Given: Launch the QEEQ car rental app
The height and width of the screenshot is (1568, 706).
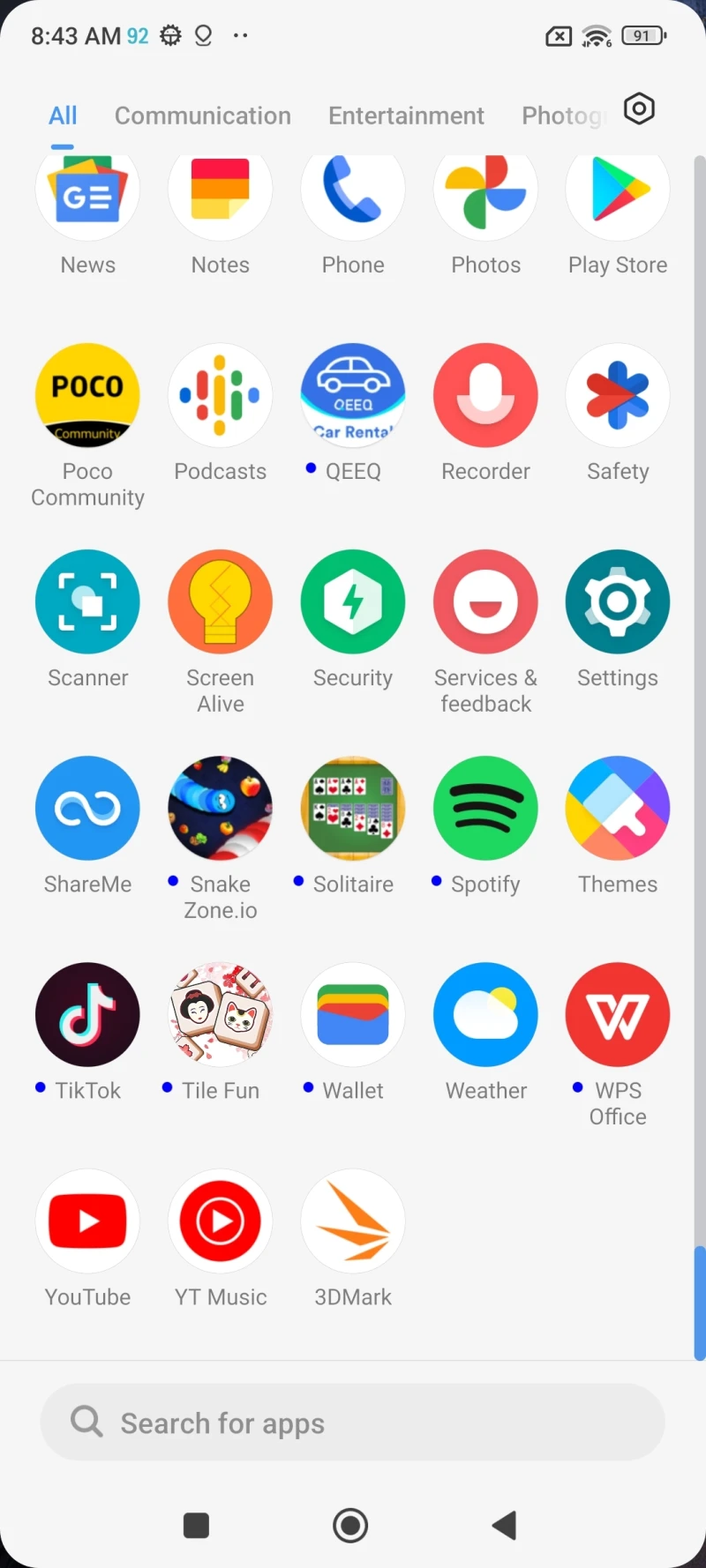Looking at the screenshot, I should click(x=353, y=396).
